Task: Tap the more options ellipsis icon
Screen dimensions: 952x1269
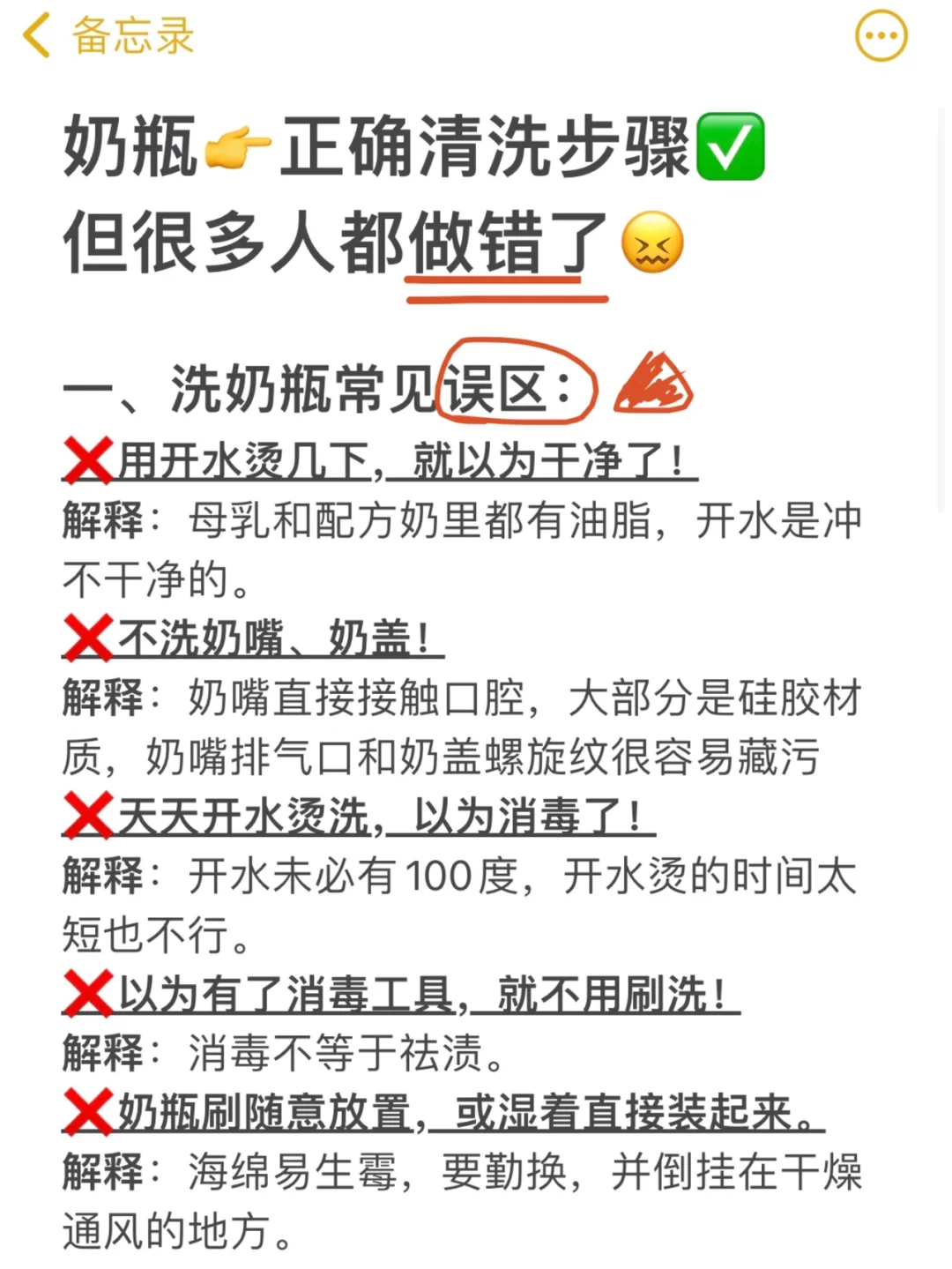Action: click(x=881, y=35)
